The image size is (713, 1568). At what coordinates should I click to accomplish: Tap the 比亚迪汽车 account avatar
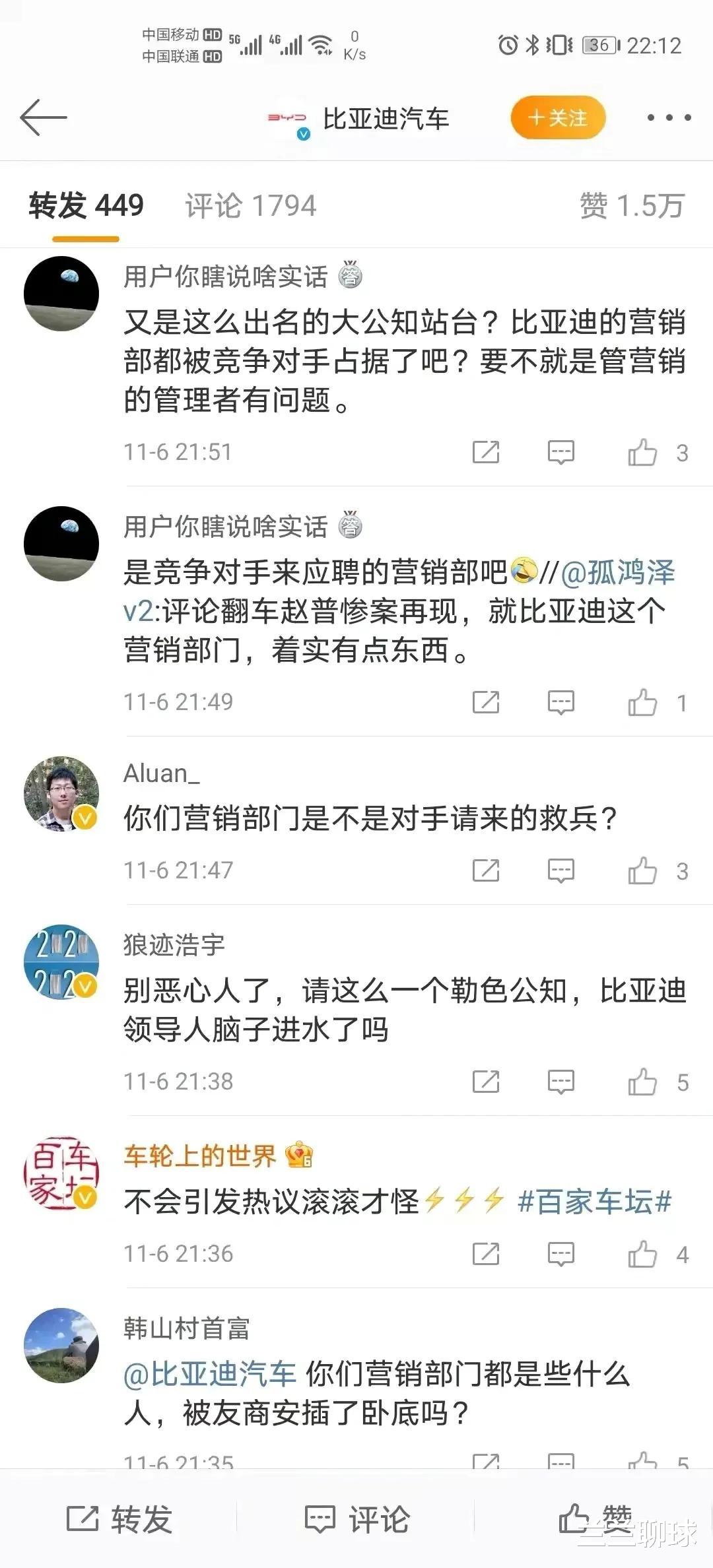[x=287, y=119]
